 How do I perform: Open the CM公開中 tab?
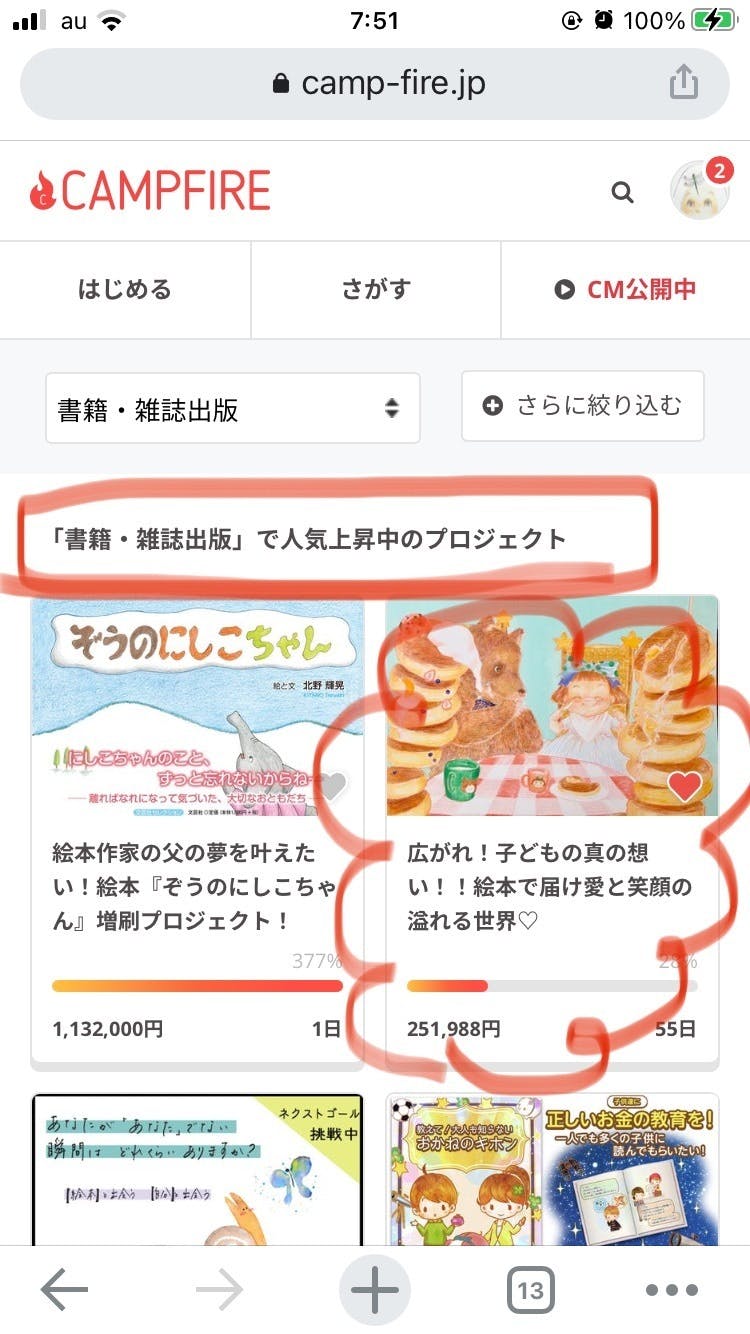[x=626, y=290]
